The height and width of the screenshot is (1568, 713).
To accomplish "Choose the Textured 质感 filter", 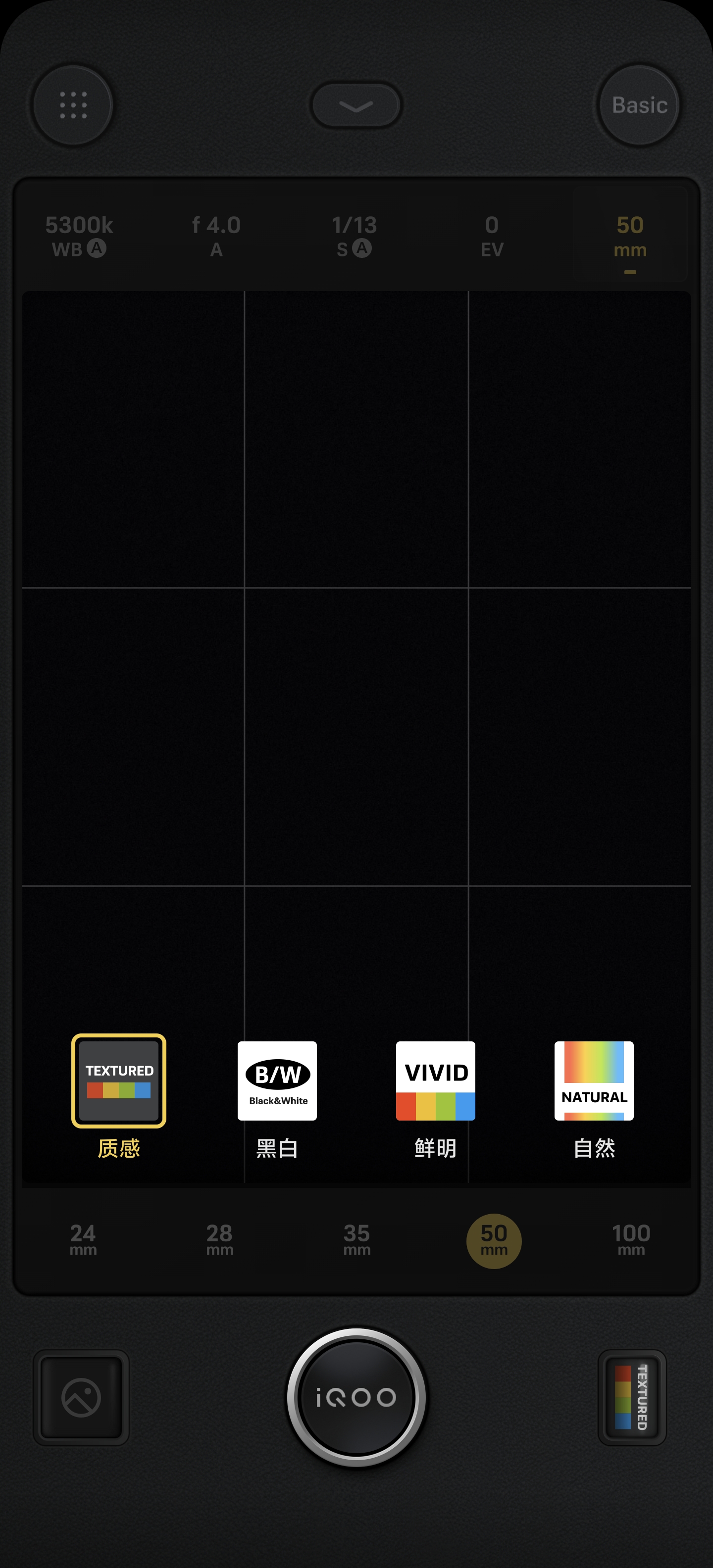I will coord(119,1081).
